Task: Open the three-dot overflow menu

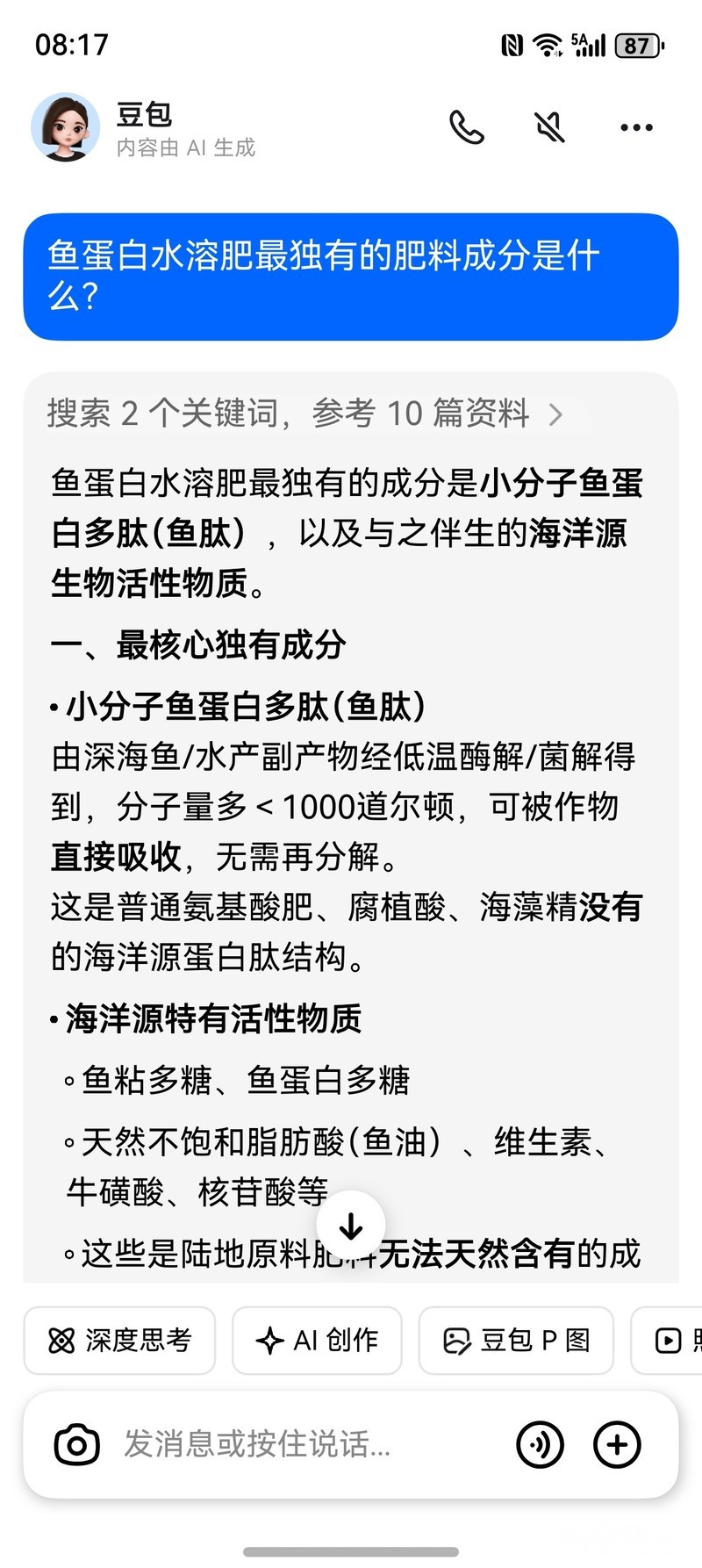Action: pos(636,127)
